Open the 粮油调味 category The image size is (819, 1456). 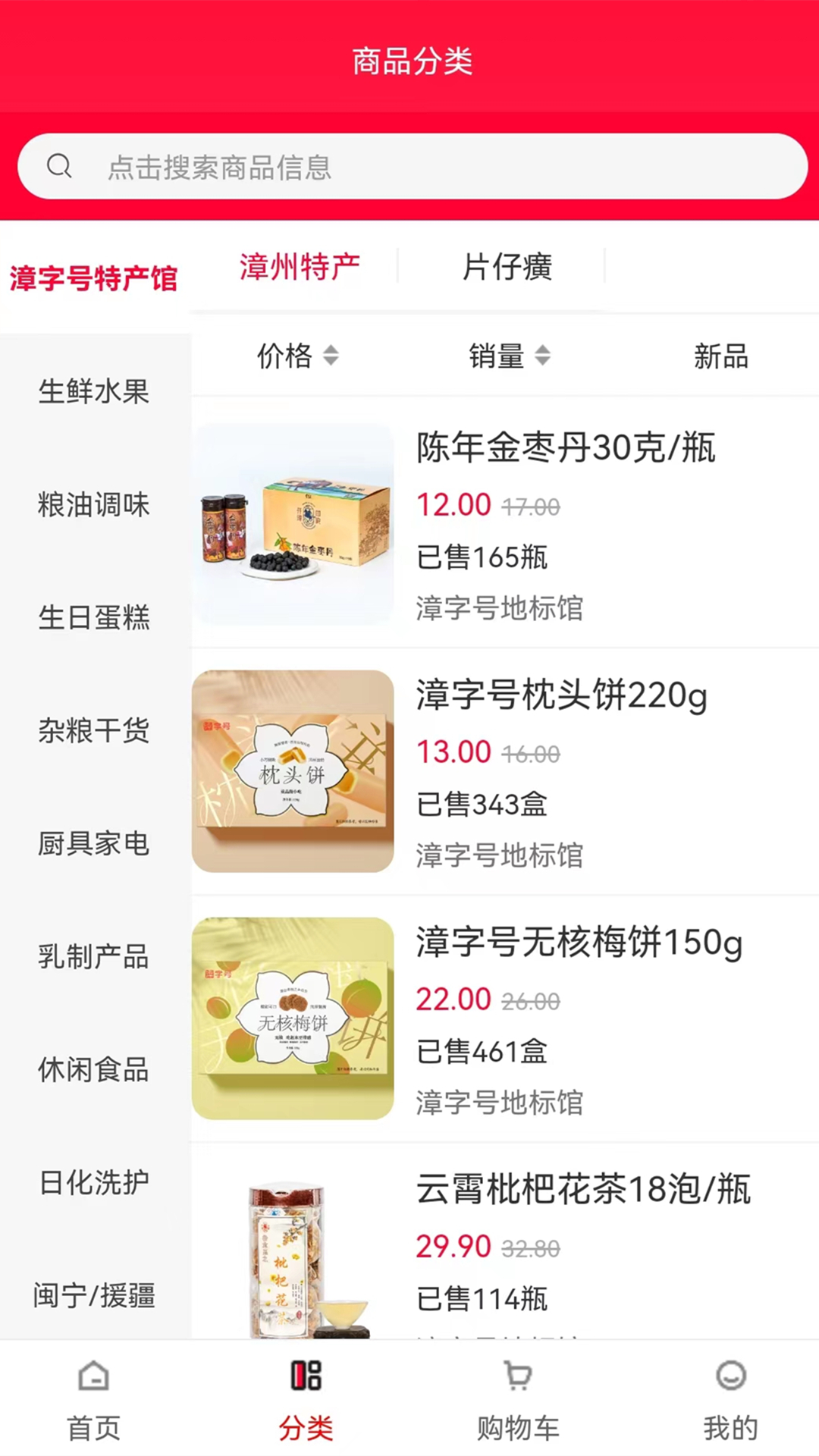[94, 504]
